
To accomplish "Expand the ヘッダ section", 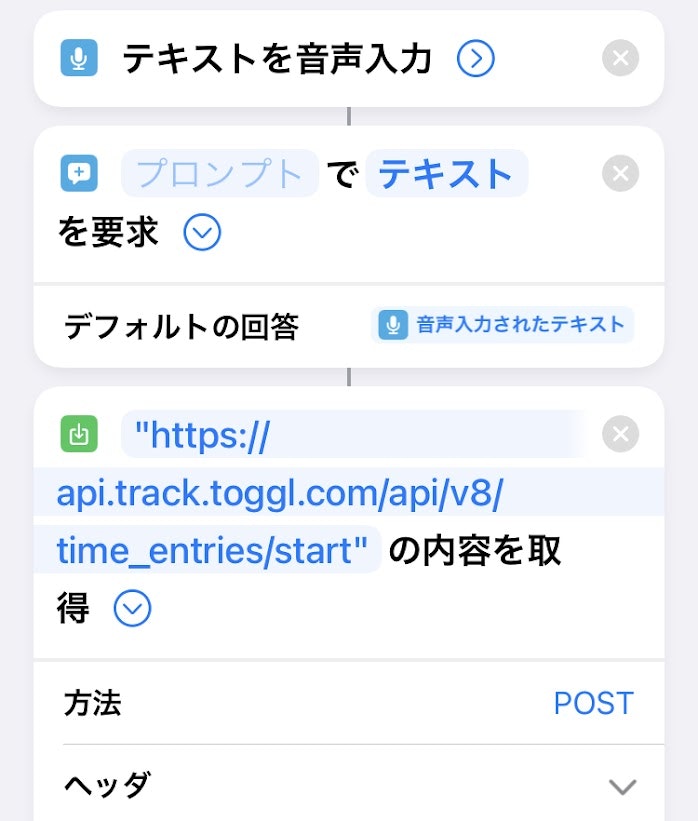I will coord(622,787).
